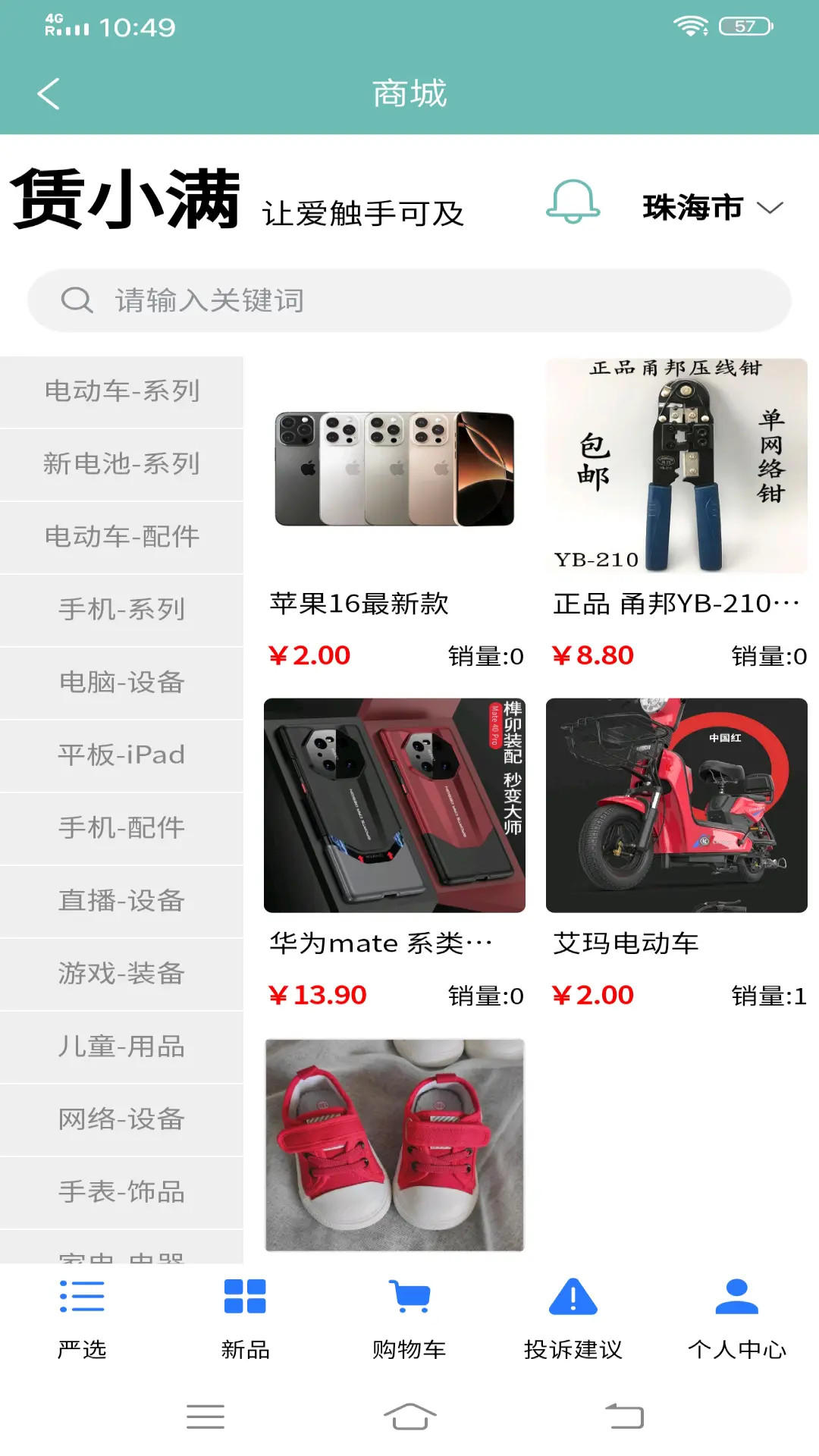Tap the back arrow on the 商城 header
Viewport: 819px width, 1456px height.
tap(48, 93)
